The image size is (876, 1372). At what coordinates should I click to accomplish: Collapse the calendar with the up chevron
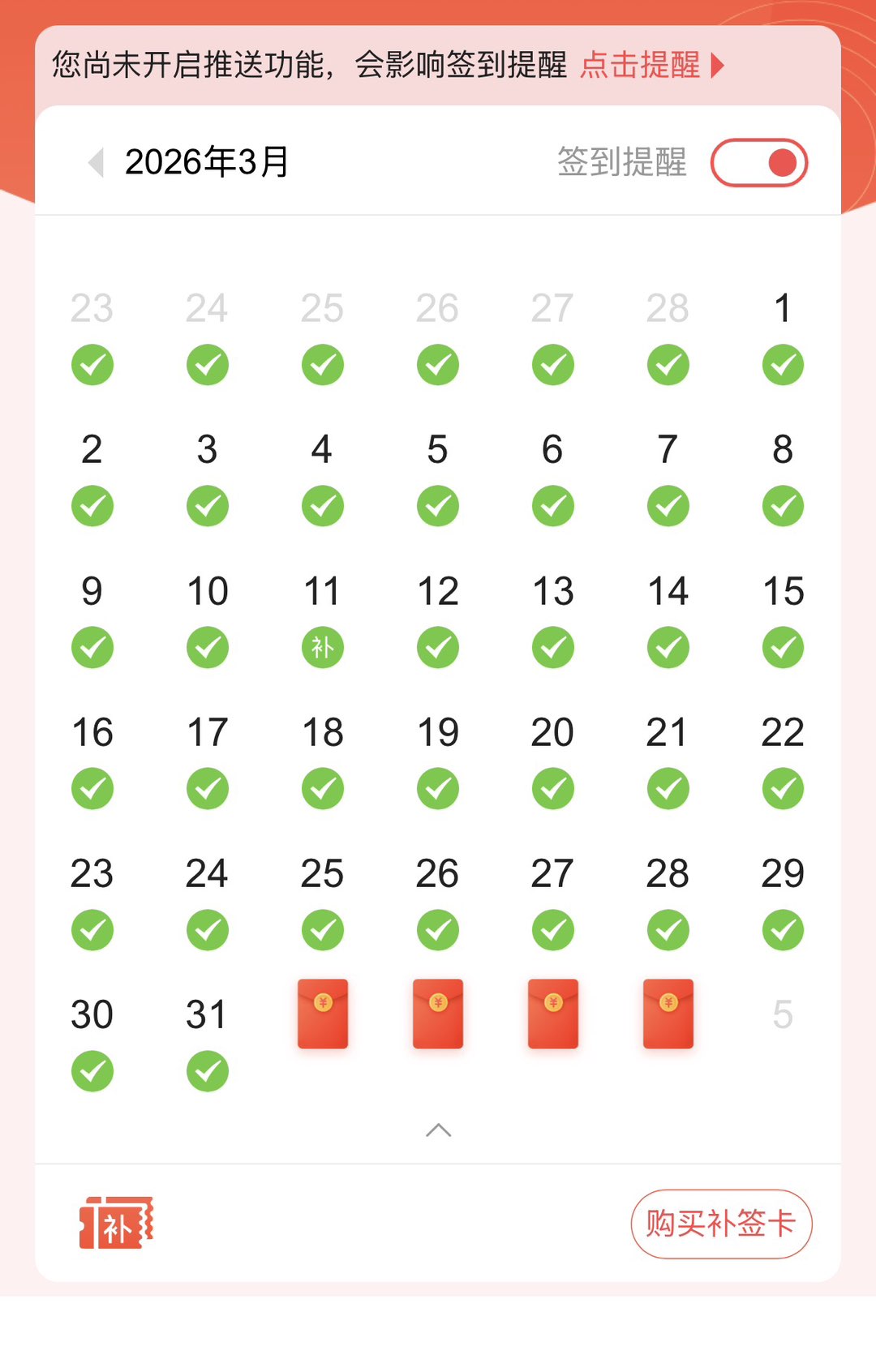click(438, 1130)
